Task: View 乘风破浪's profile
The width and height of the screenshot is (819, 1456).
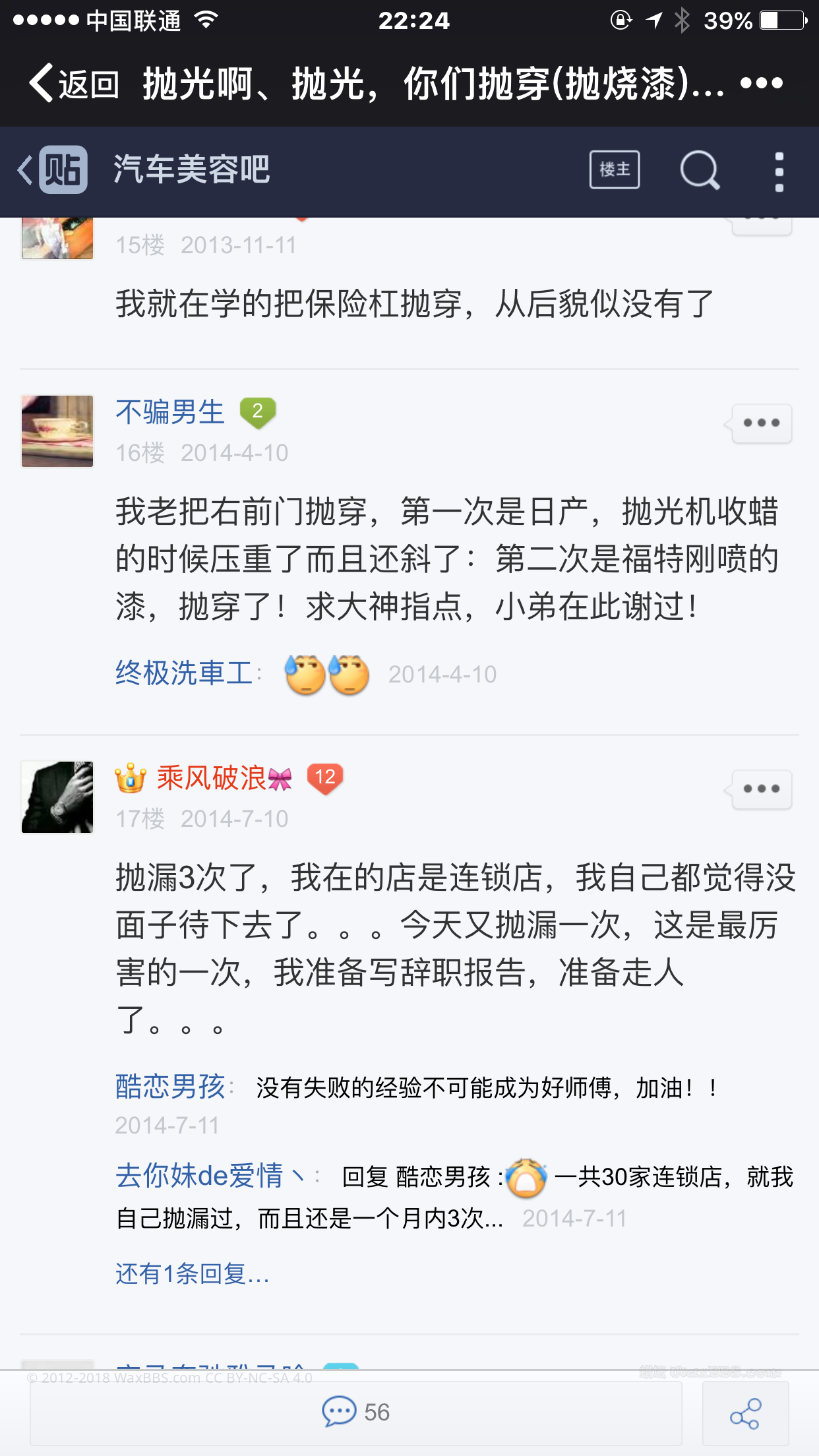Action: [211, 779]
